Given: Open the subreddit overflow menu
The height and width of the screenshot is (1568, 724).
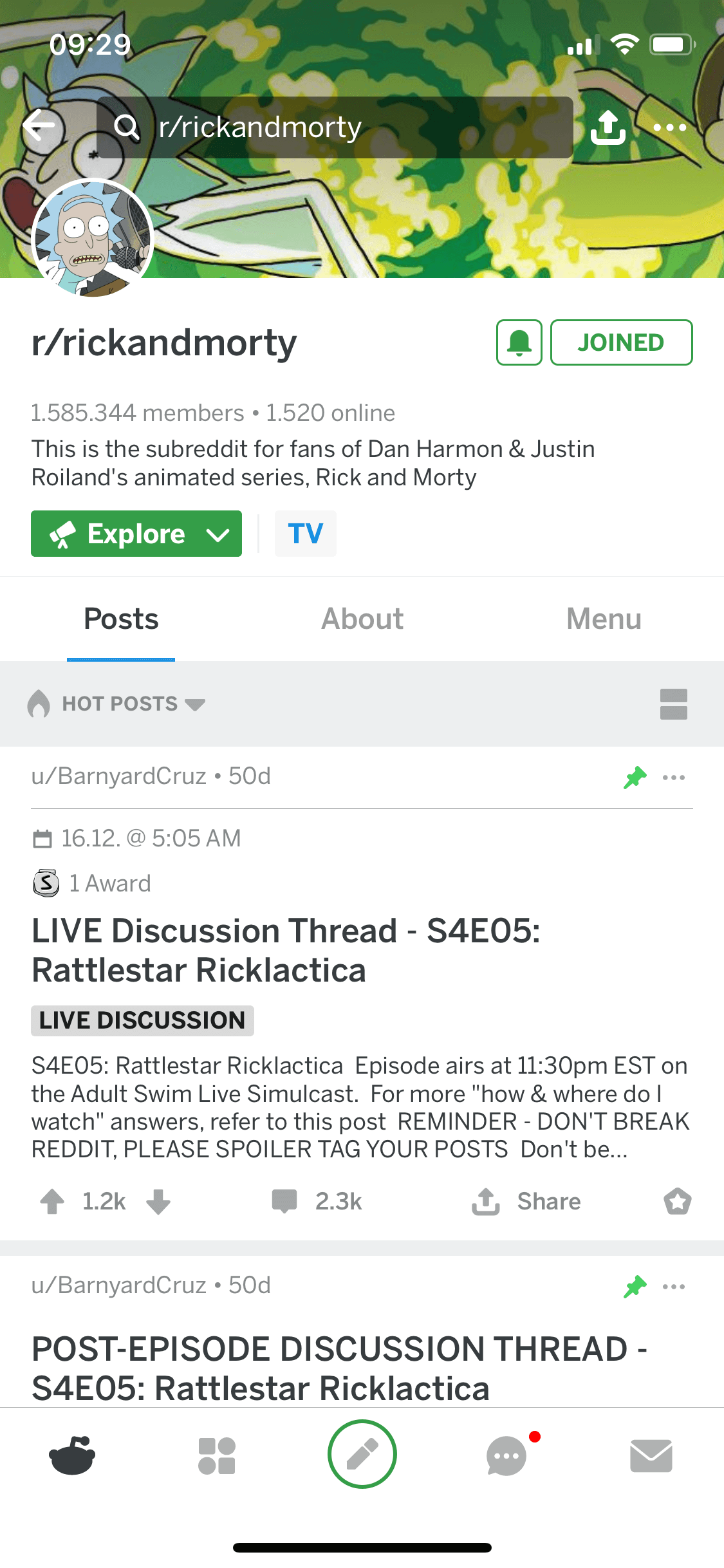Looking at the screenshot, I should [669, 127].
